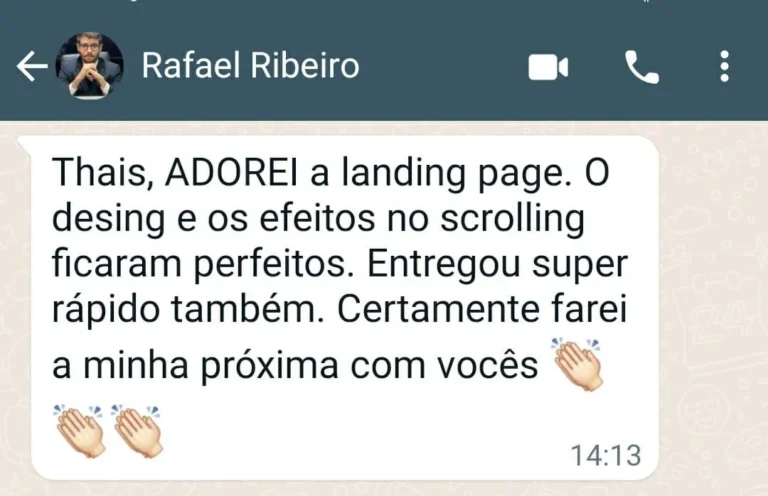This screenshot has width=768, height=496.
Task: Open Rafael Ribeiro's profile photo
Action: click(x=90, y=66)
